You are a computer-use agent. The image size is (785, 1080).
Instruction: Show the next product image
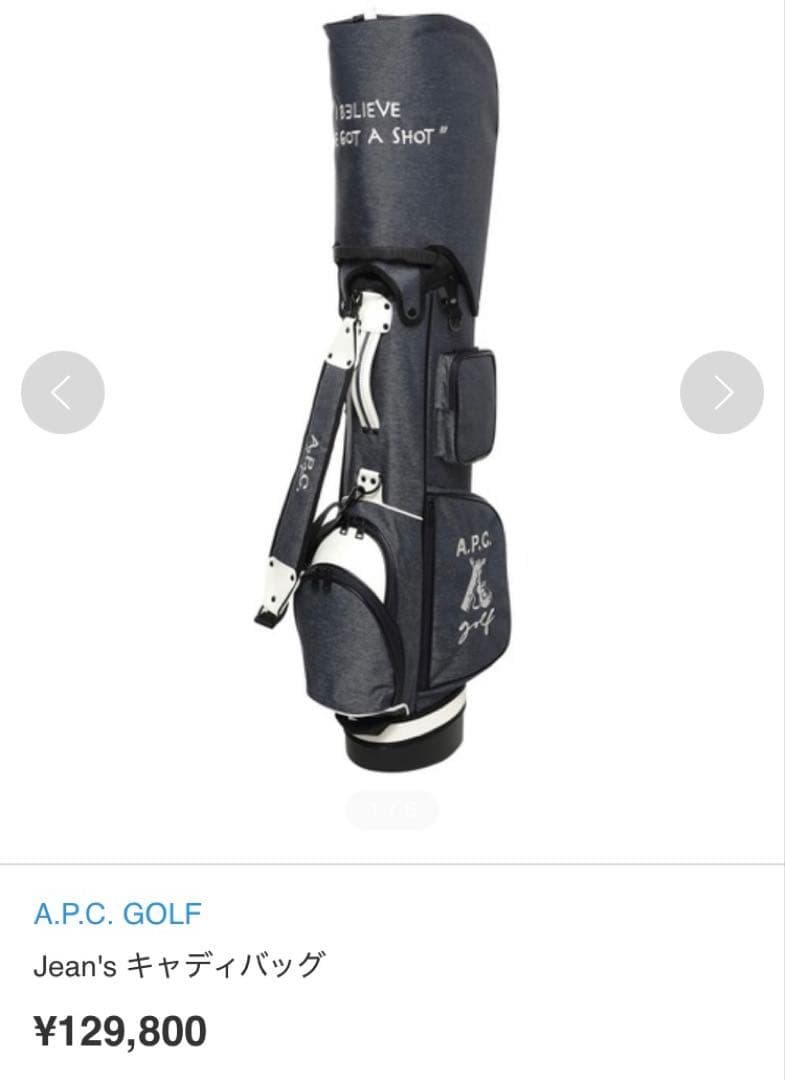pos(721,392)
